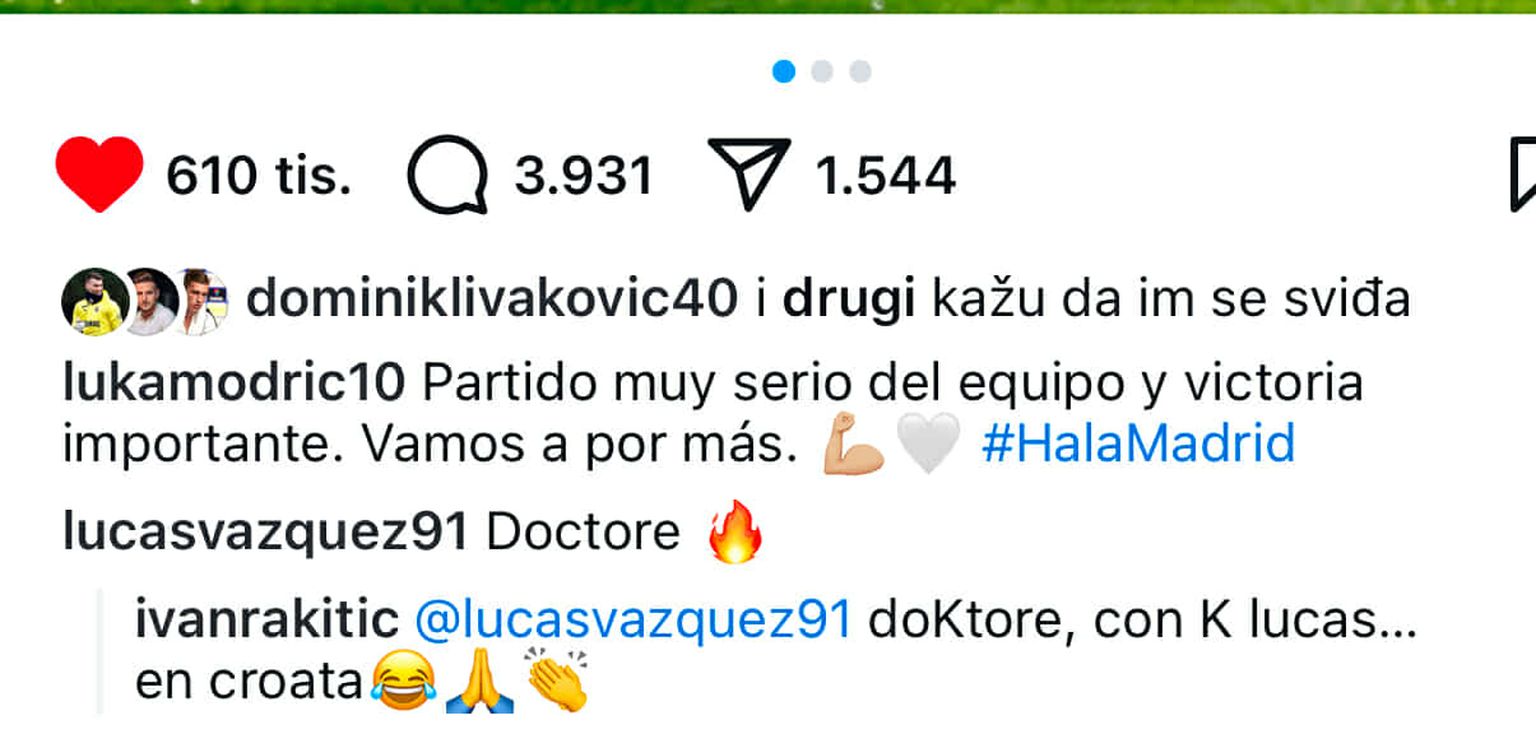Open ivanrakitic's profile from the reply
1536x734 pixels.
pyautogui.click(x=266, y=621)
